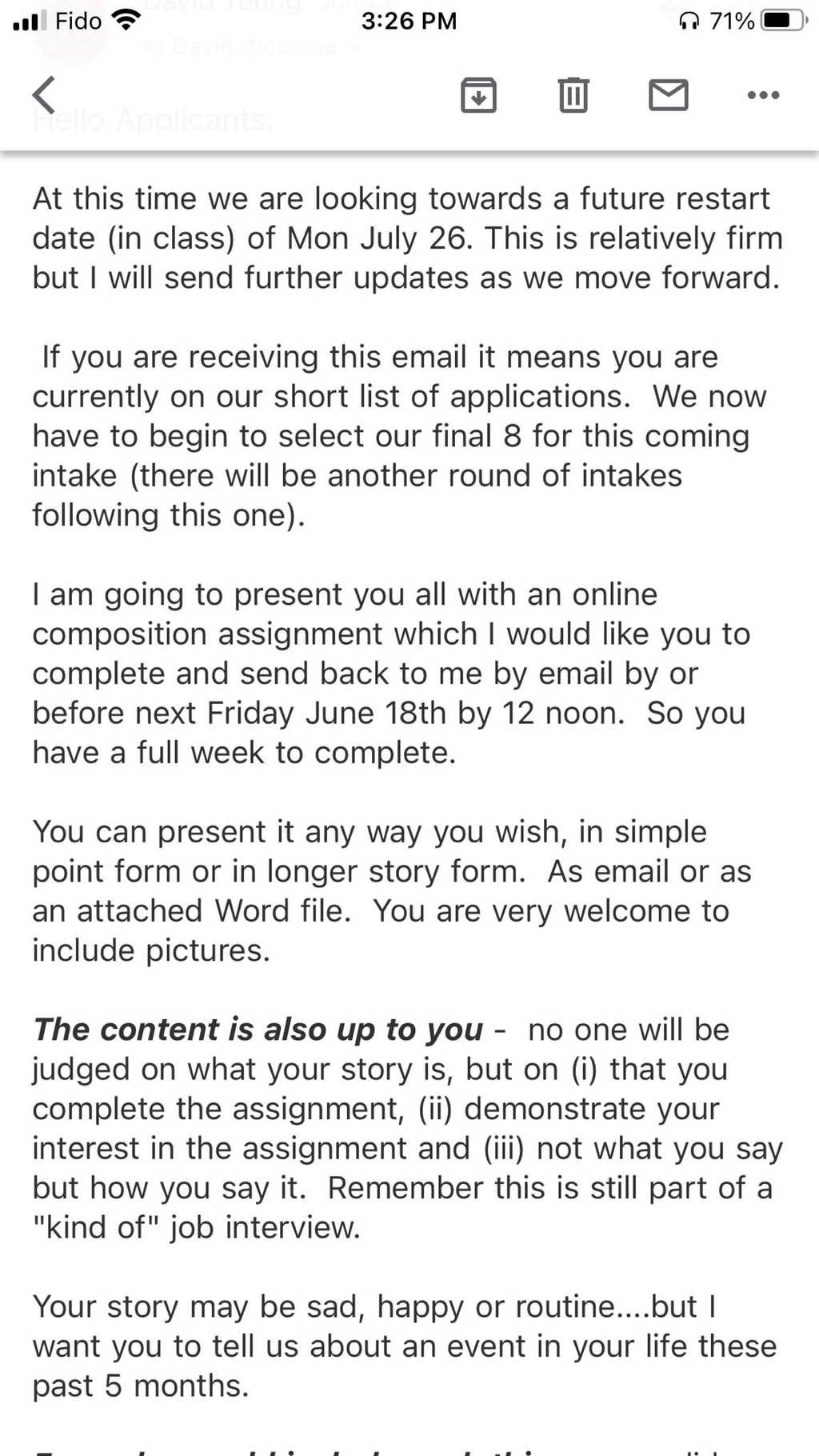Archive this email

pyautogui.click(x=478, y=95)
